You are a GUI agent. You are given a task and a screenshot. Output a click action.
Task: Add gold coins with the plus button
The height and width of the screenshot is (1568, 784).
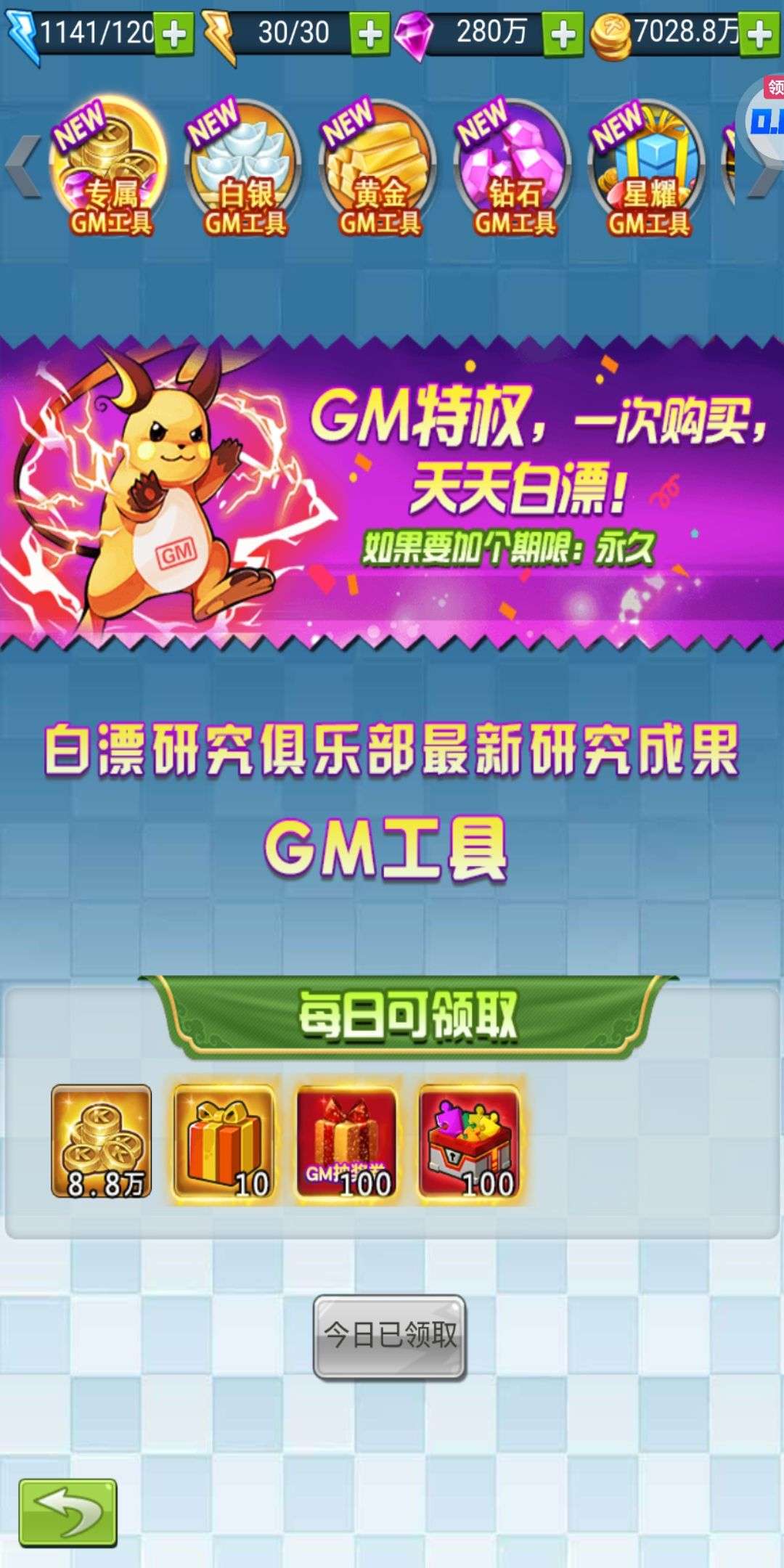coord(759,34)
